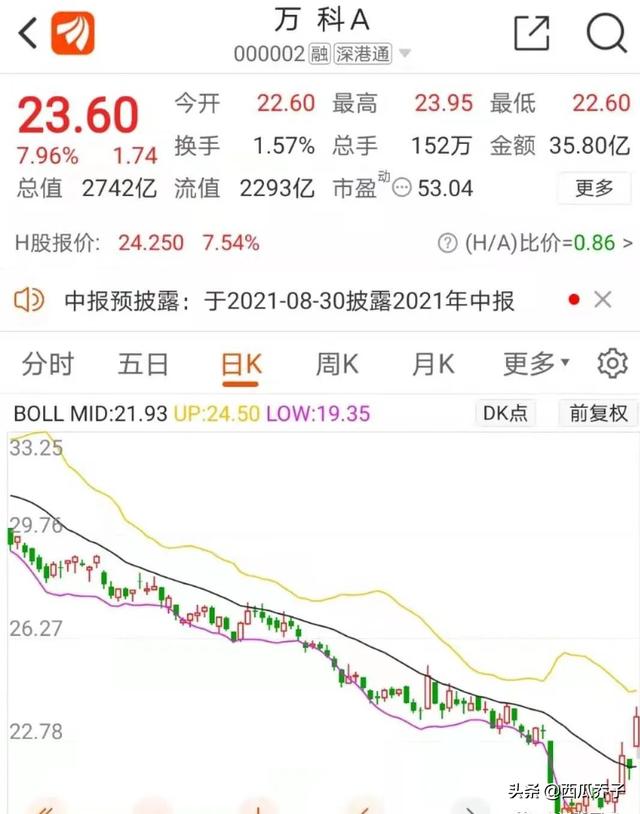Expand the 更多 chart period dropdown
640x814 pixels.
coord(536,364)
